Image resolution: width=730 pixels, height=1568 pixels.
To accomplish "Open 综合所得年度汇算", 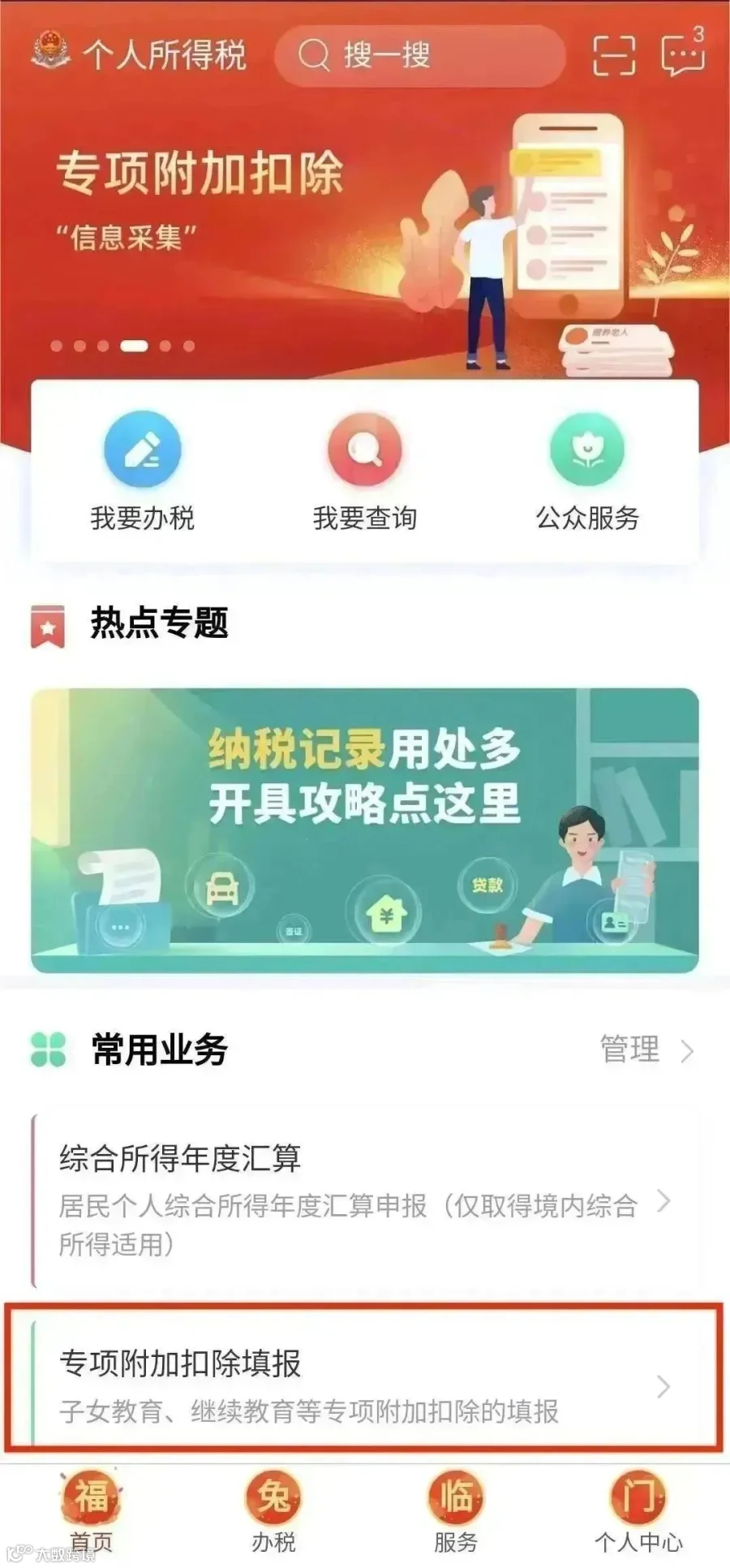I will click(365, 1201).
